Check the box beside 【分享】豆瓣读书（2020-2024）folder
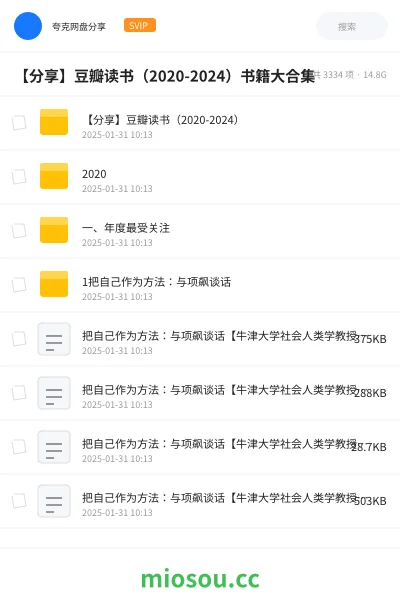Screen dimensions: 400x600 click(19, 123)
